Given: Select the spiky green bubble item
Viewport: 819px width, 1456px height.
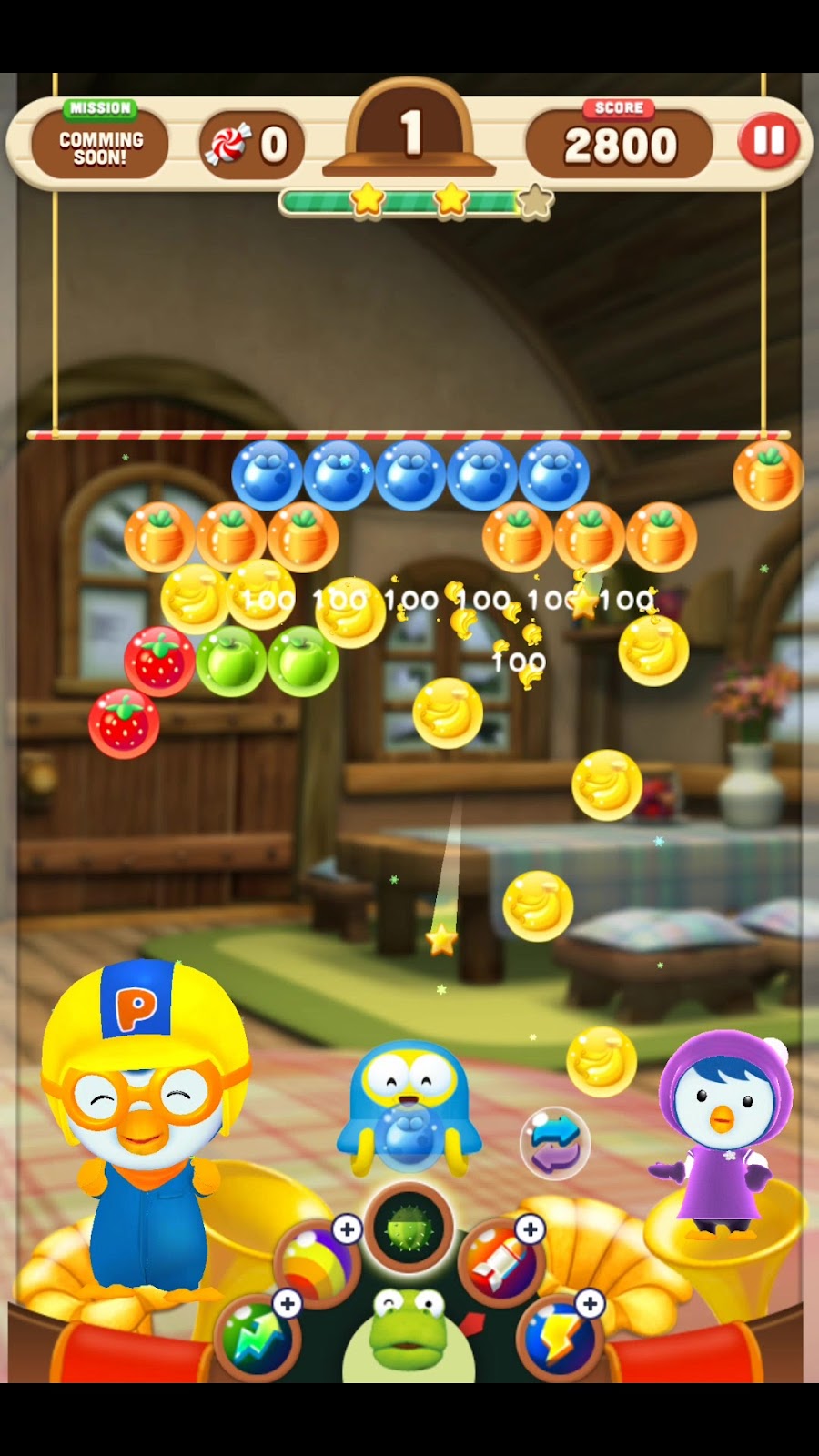Looking at the screenshot, I should point(409,1228).
